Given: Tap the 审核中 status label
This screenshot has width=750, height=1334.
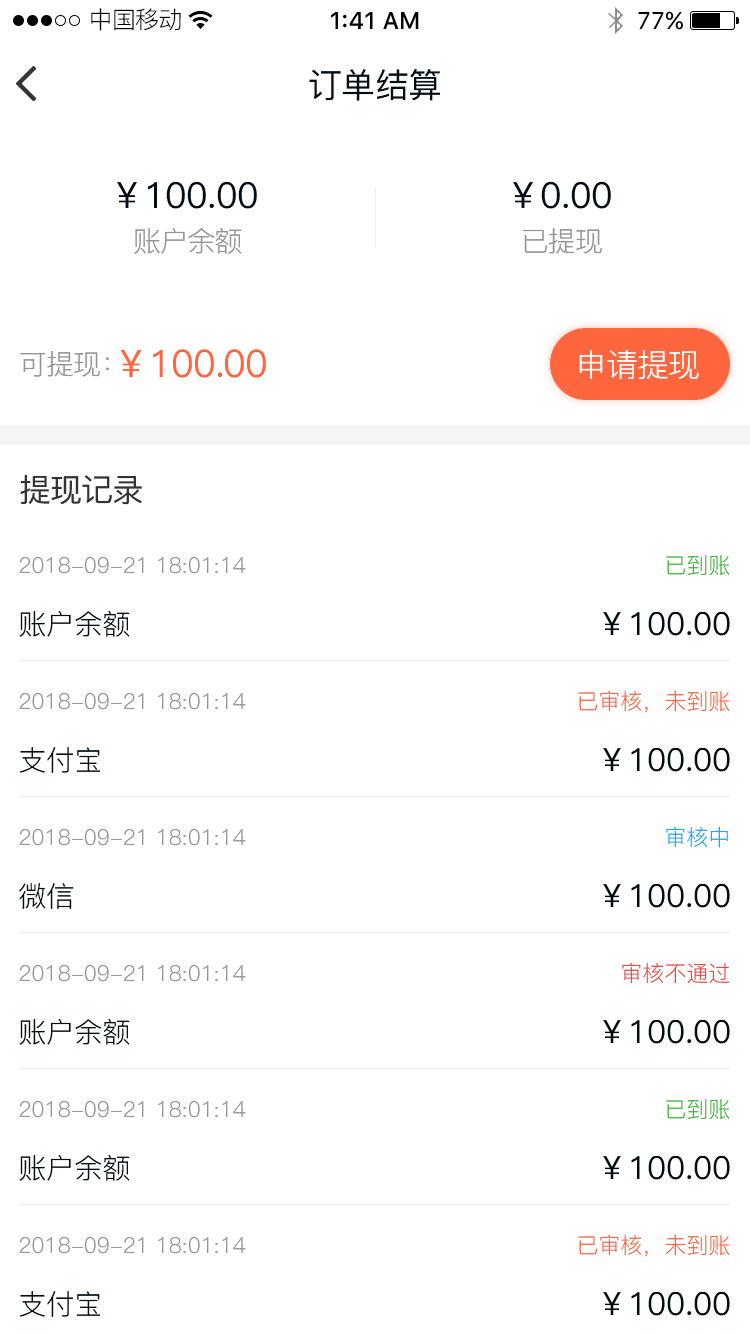Looking at the screenshot, I should [x=697, y=837].
